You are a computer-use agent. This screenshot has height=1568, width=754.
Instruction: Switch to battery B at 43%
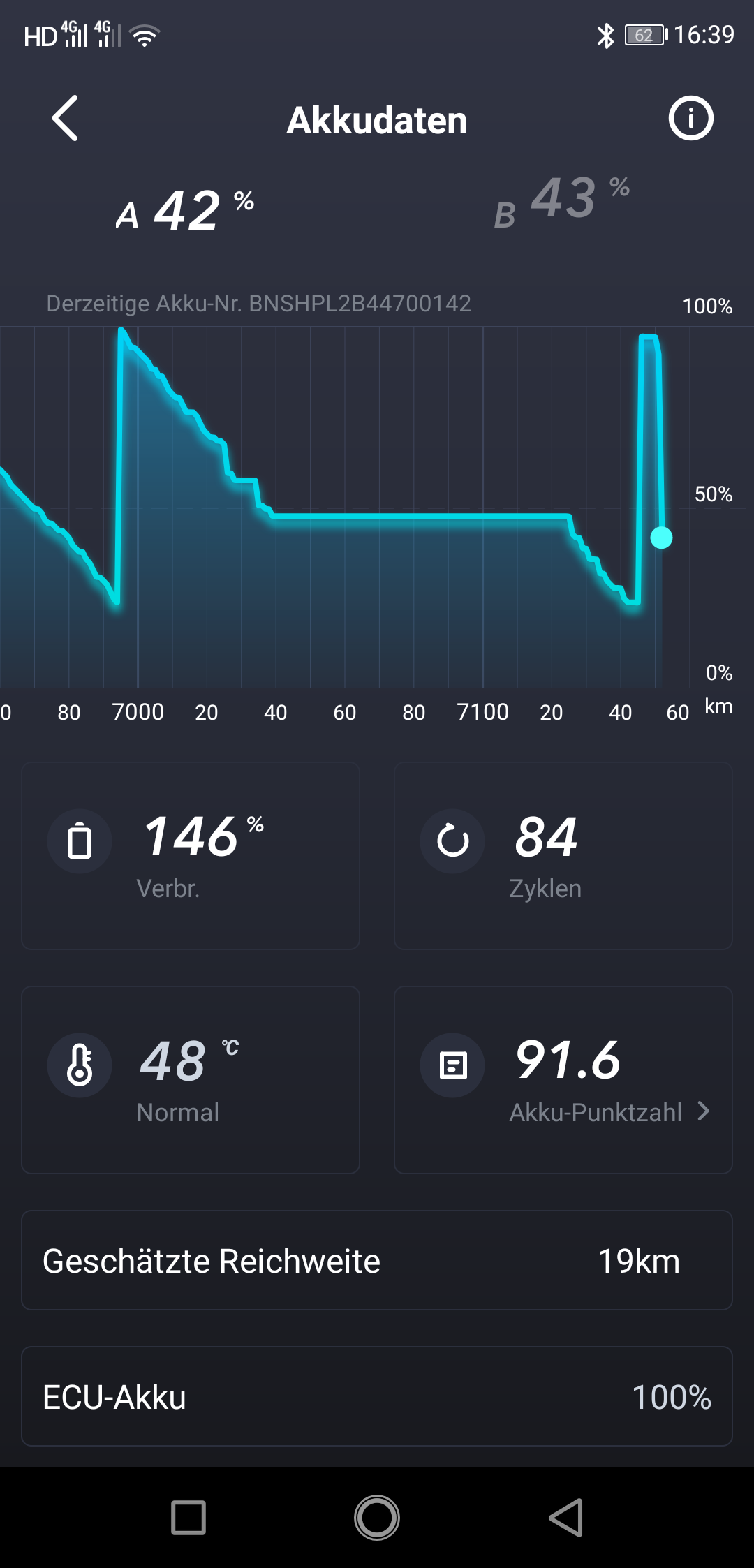(x=562, y=201)
